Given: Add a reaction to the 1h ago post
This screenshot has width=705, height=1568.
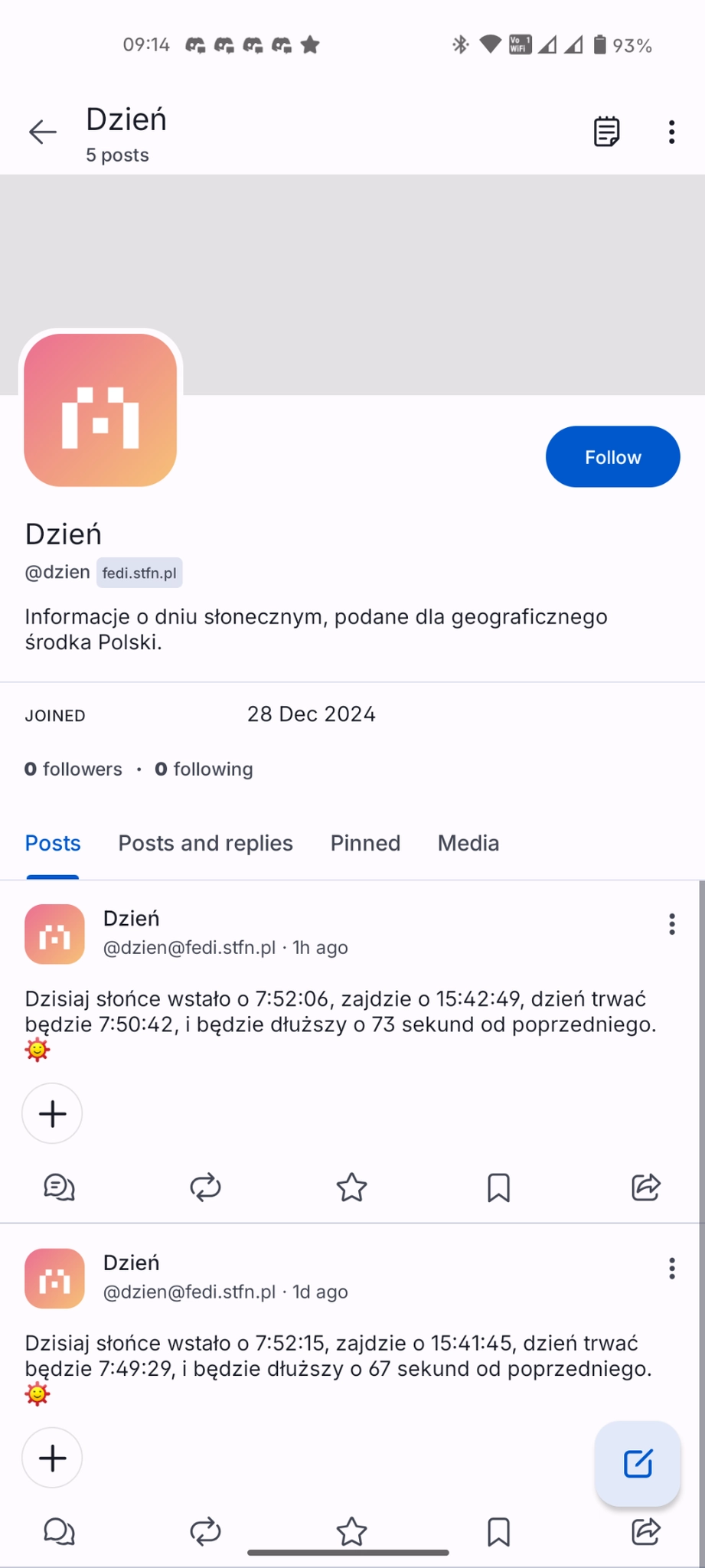Looking at the screenshot, I should (52, 1113).
